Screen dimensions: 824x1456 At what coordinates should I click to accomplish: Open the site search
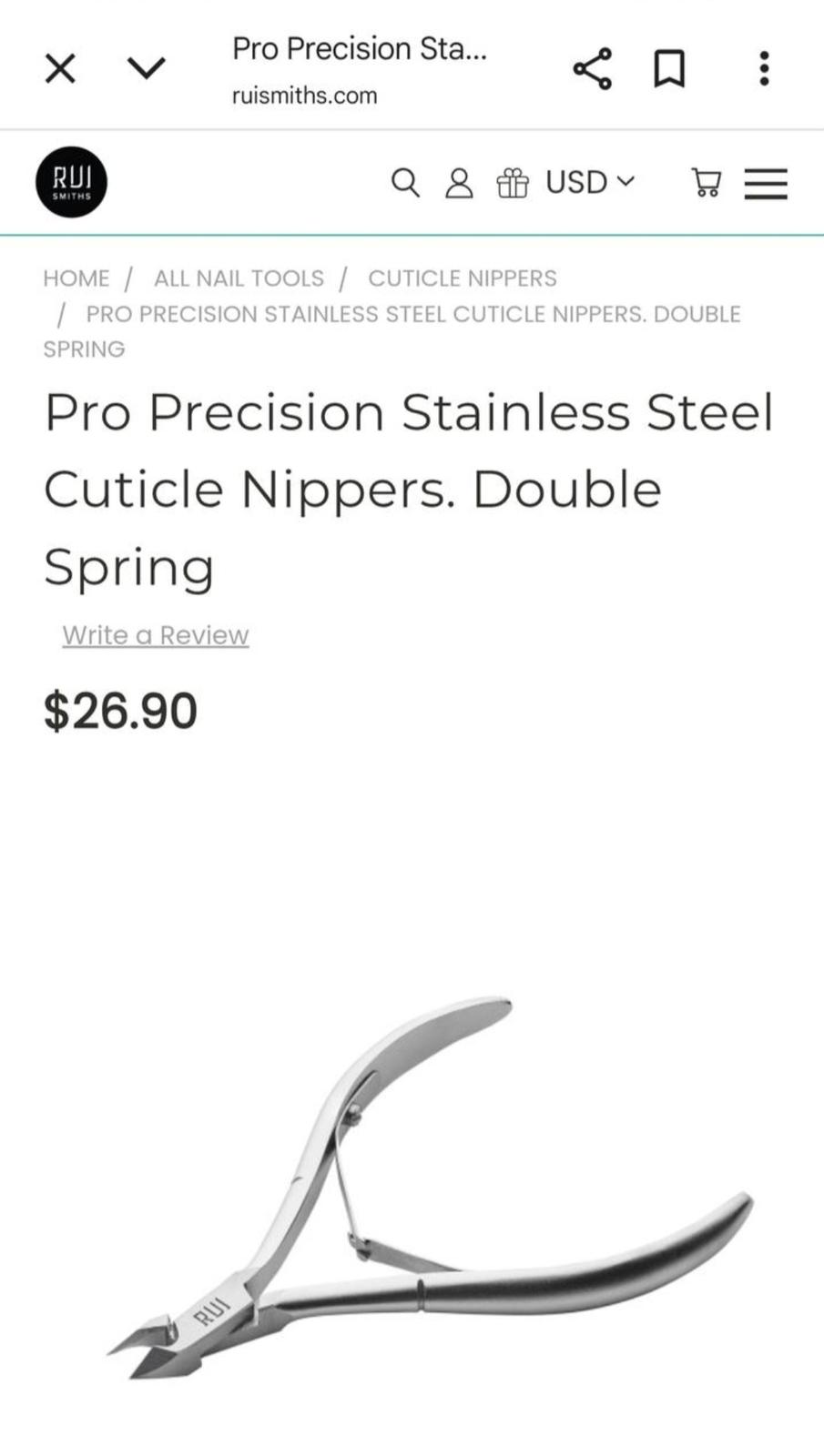pos(405,183)
